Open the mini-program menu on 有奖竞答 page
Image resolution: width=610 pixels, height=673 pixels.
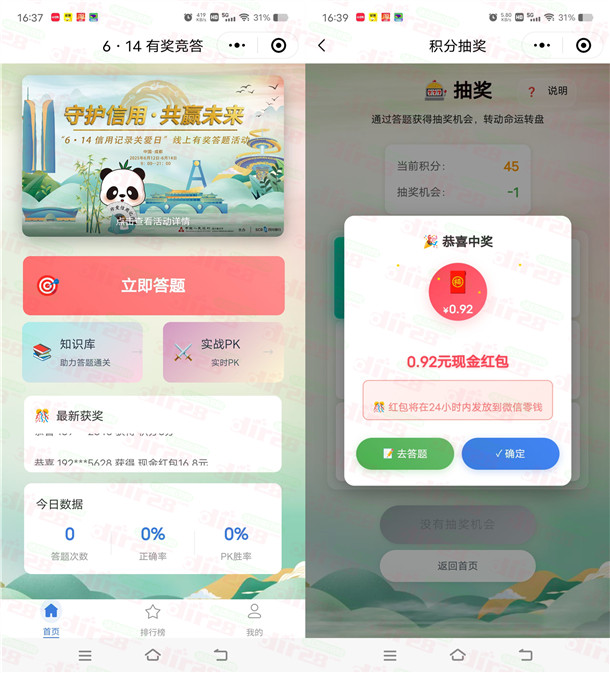point(237,45)
